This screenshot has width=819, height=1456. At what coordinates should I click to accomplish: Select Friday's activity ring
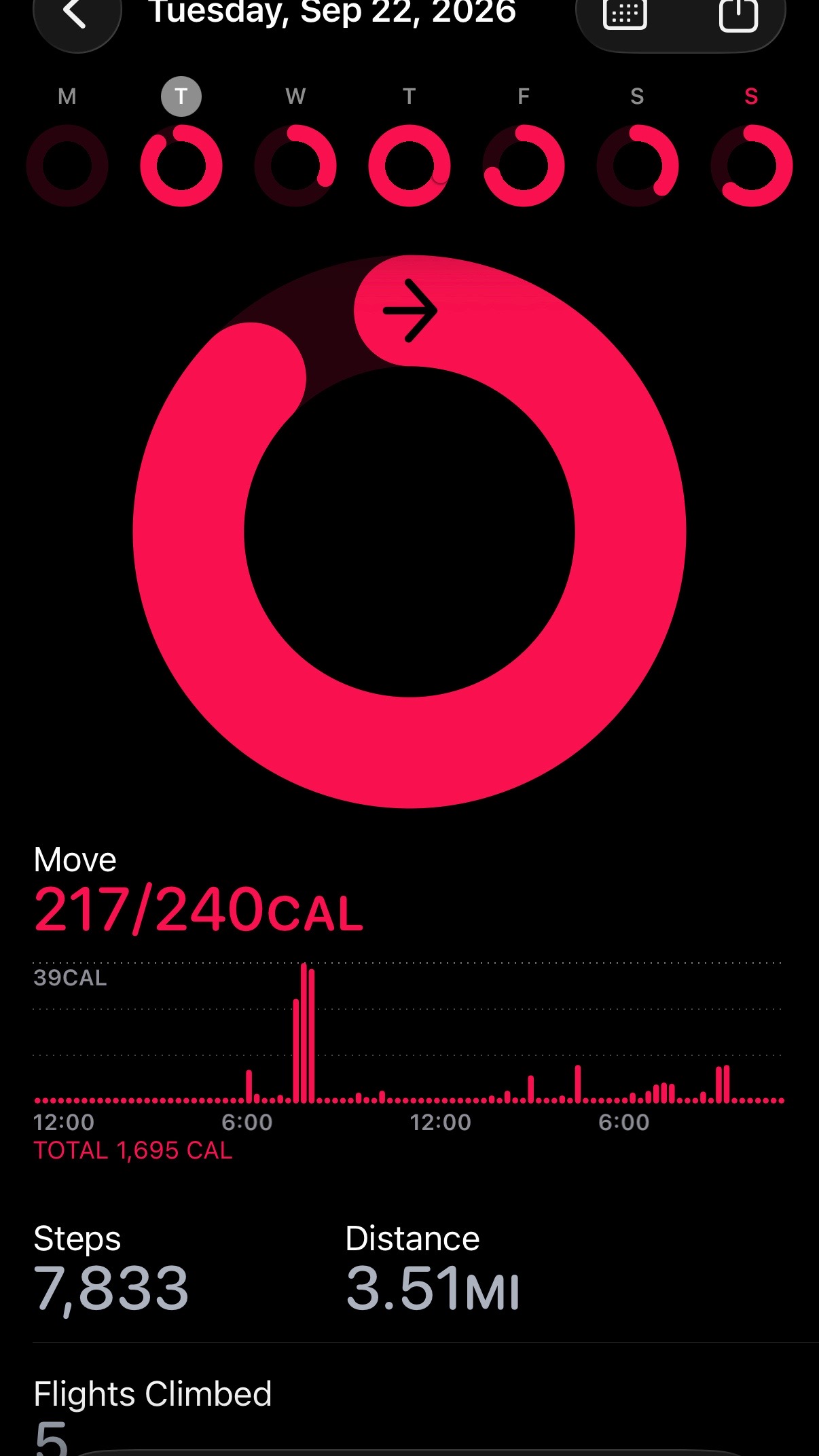coord(524,165)
